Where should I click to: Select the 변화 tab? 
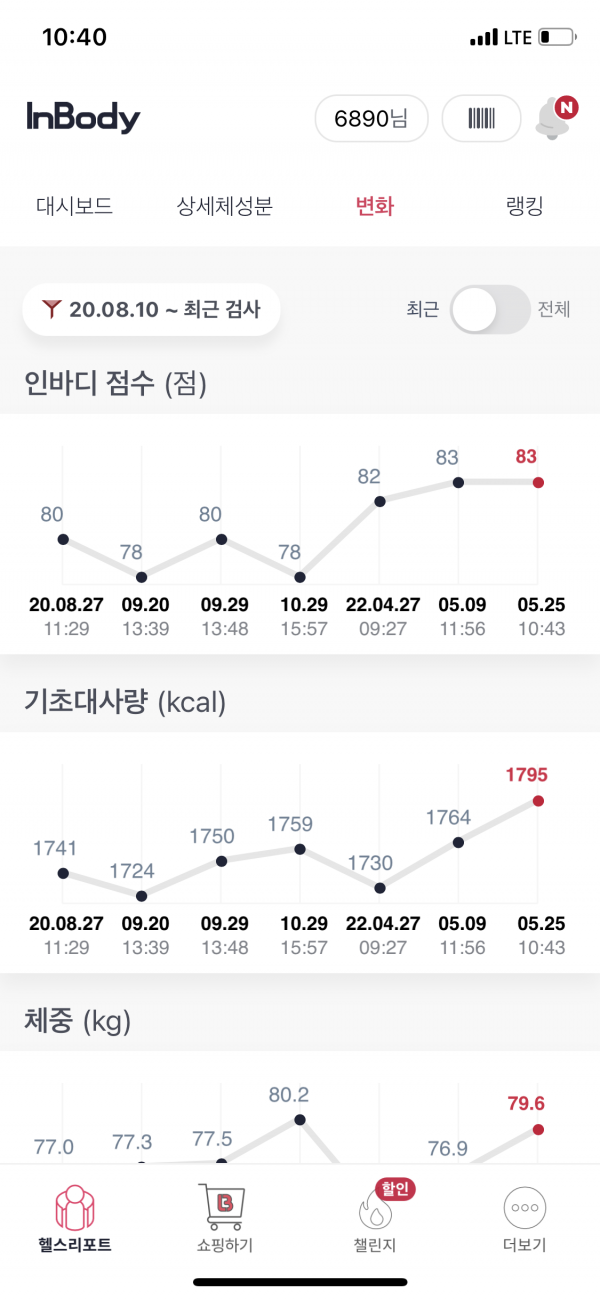click(x=375, y=207)
